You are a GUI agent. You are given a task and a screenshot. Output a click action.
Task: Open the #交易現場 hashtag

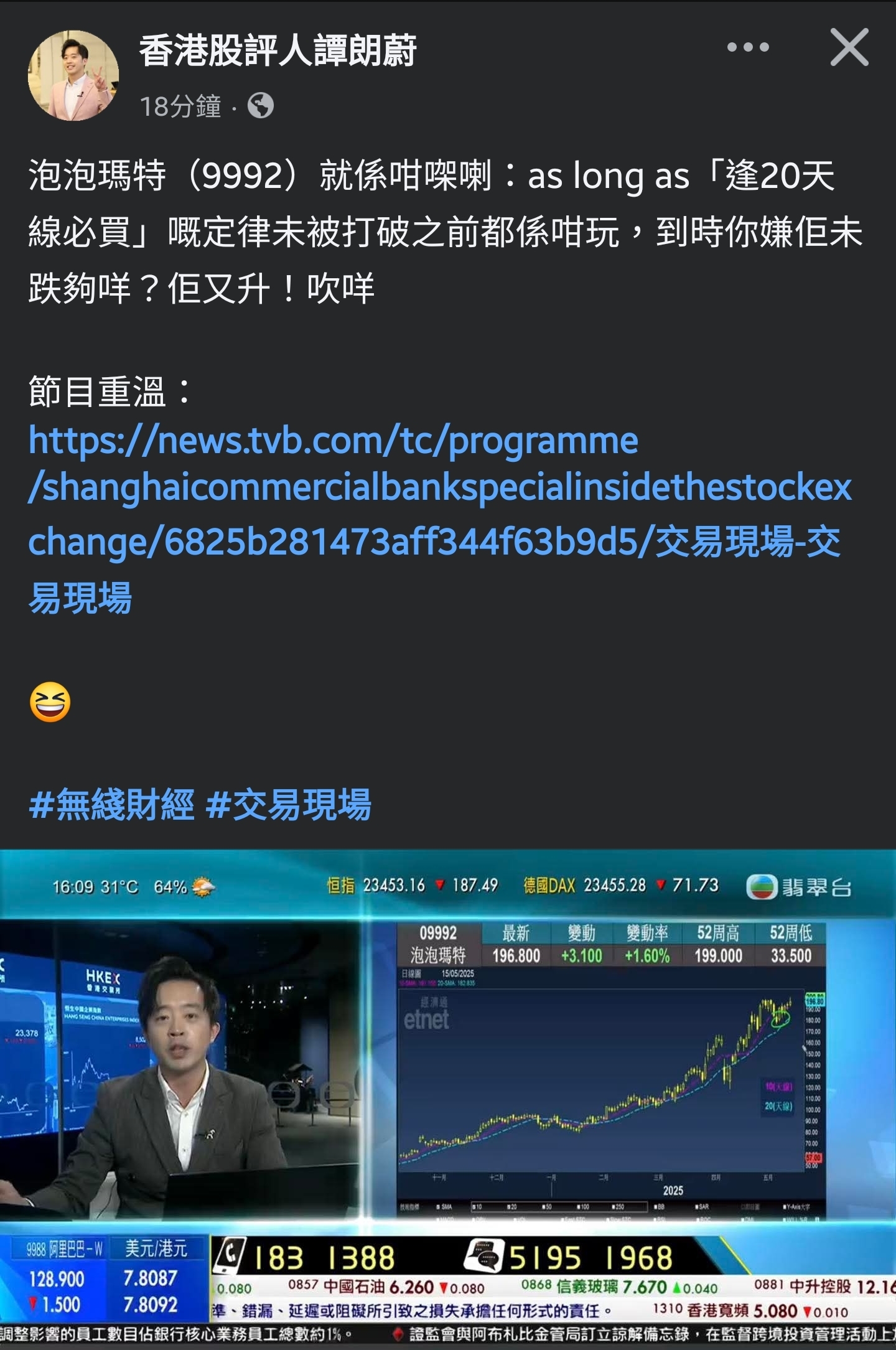(x=288, y=804)
